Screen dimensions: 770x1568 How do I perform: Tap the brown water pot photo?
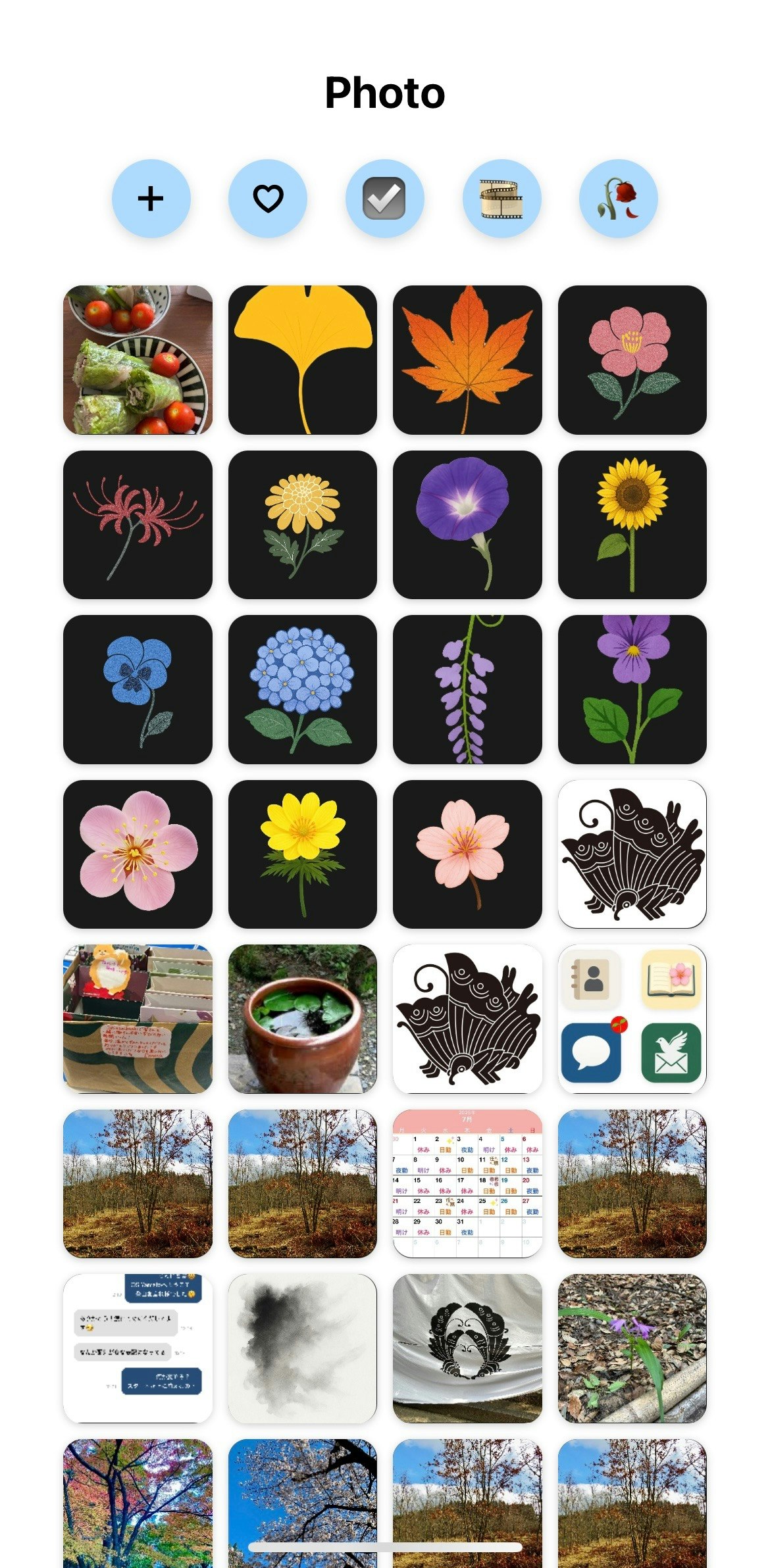(303, 1018)
